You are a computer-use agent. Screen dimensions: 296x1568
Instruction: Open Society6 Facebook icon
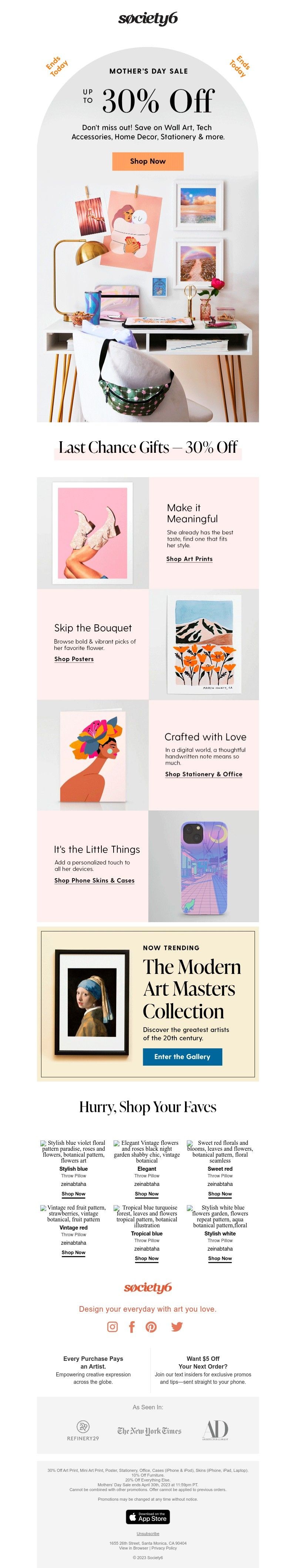click(x=132, y=1327)
